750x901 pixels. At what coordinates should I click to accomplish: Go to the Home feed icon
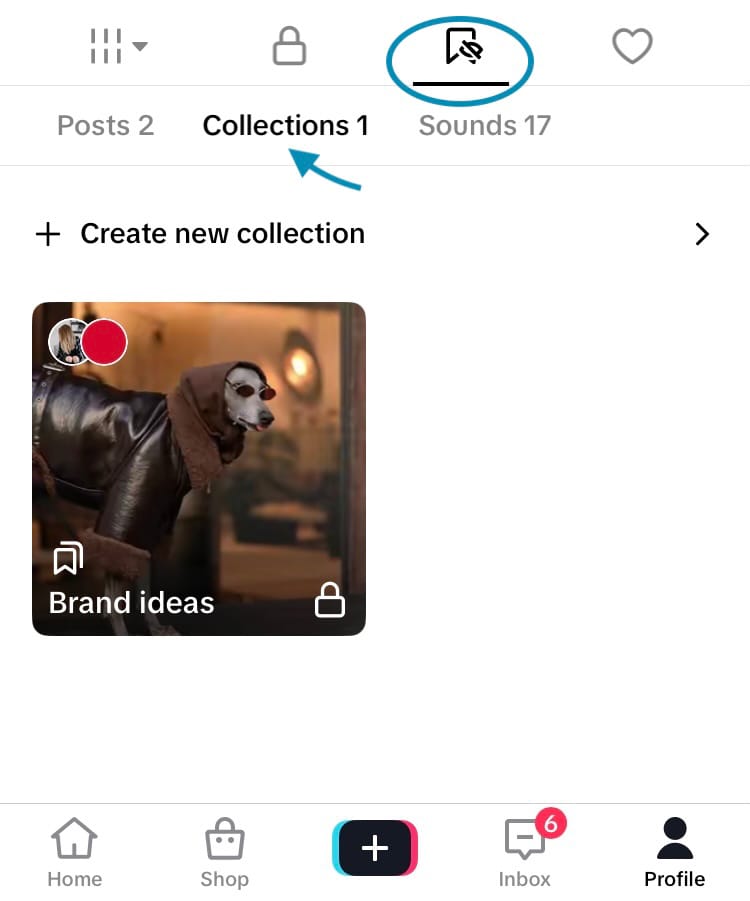coord(75,848)
